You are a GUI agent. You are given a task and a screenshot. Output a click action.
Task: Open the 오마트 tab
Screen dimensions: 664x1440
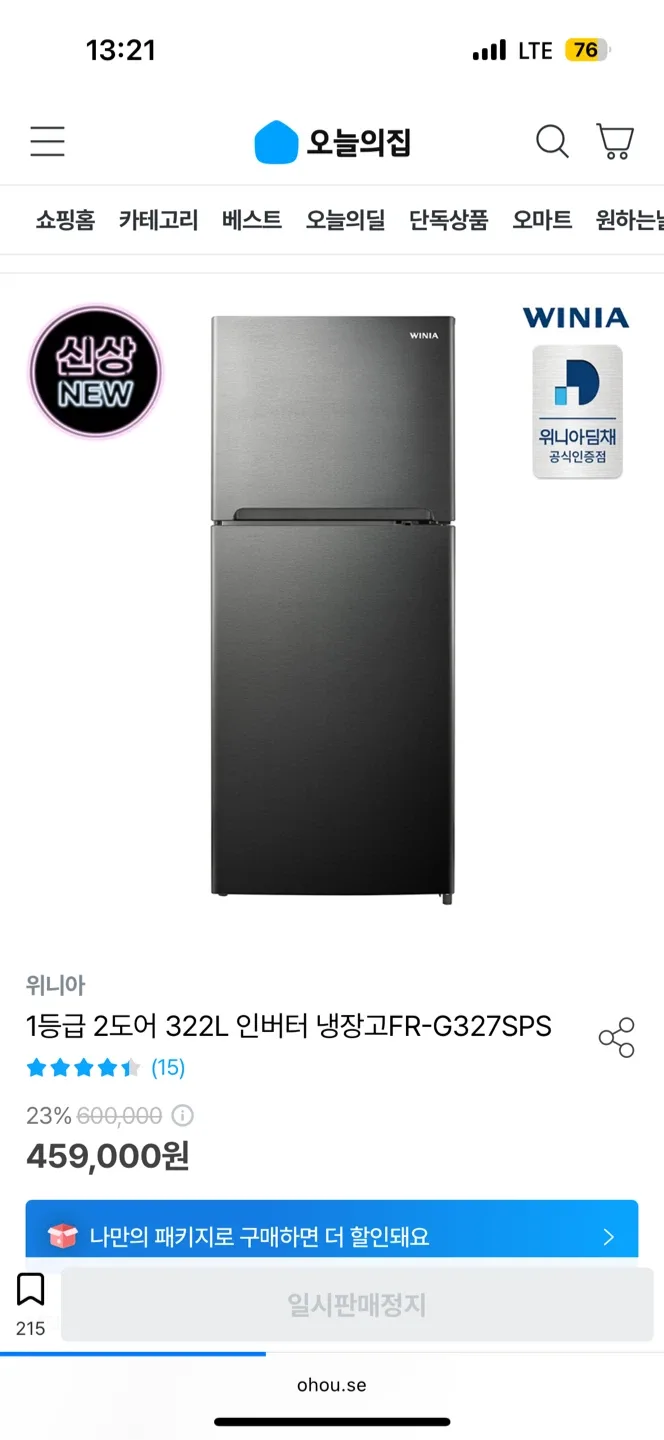pyautogui.click(x=542, y=220)
